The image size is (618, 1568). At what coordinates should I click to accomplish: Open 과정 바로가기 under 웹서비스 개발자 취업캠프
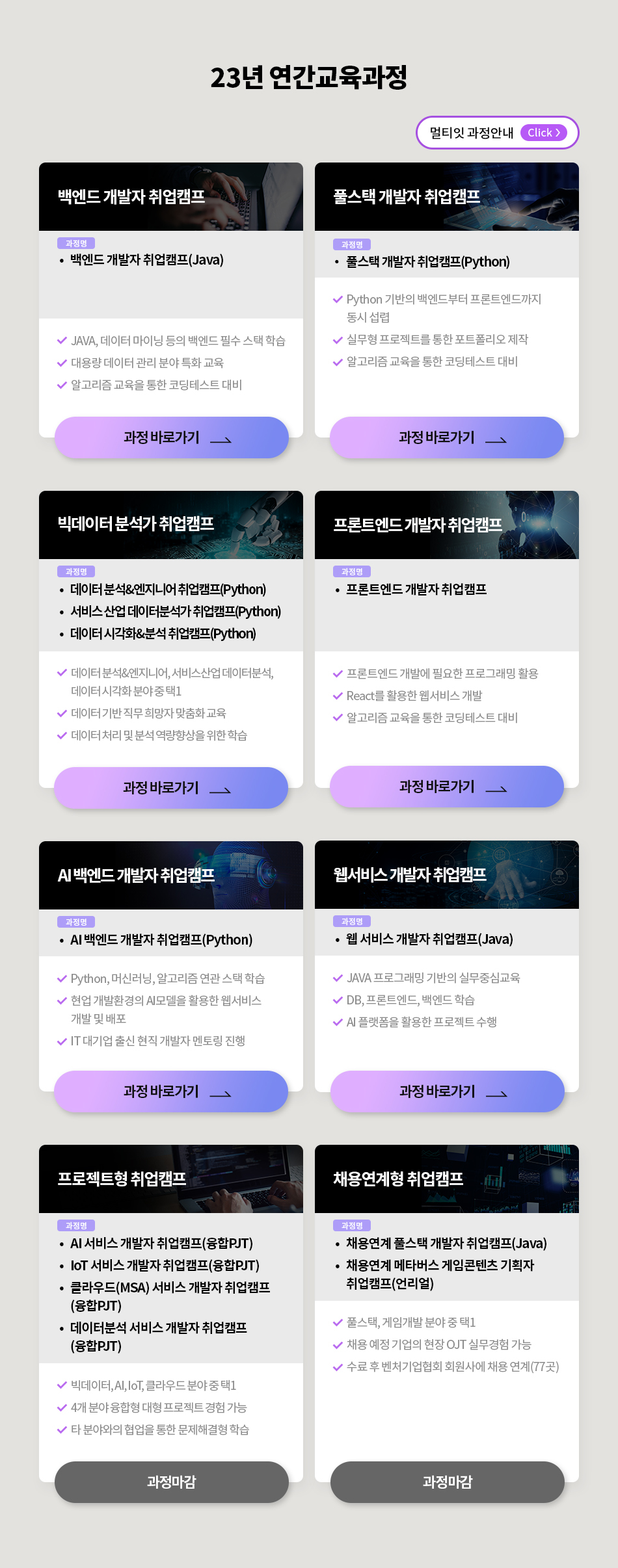[447, 1091]
